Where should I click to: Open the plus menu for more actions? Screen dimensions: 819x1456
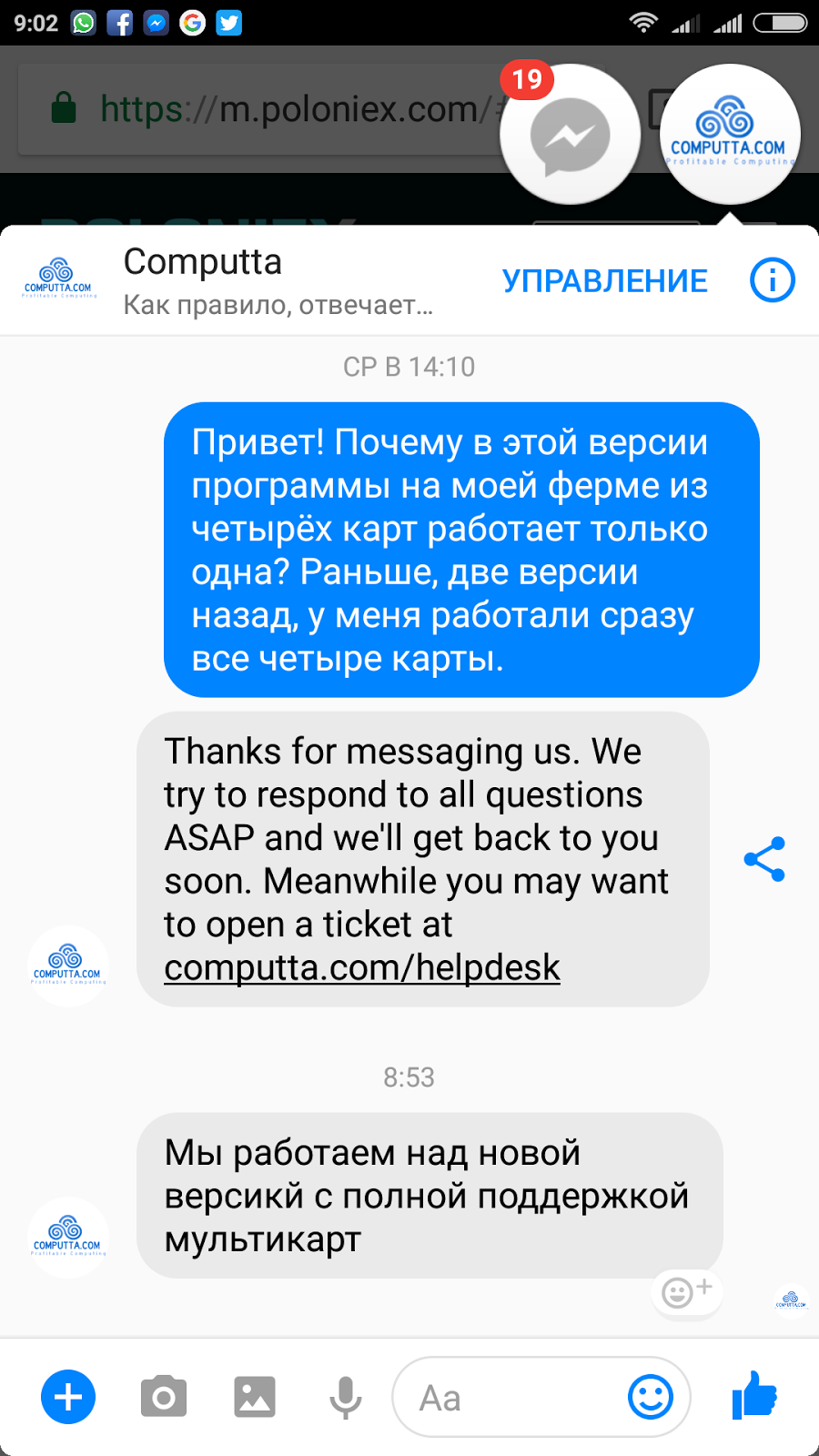coord(68,1397)
